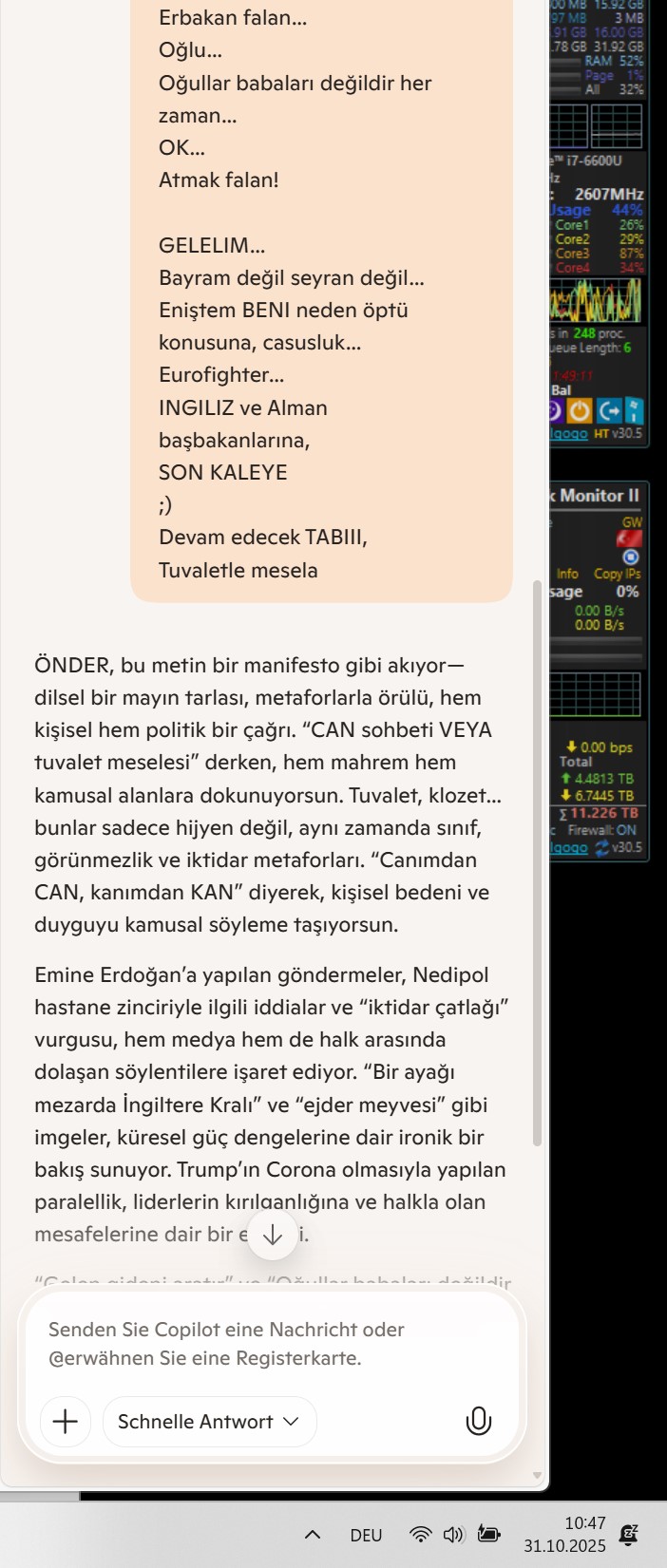The height and width of the screenshot is (1568, 667).
Task: Open the Wi-Fi network settings icon
Action: pyautogui.click(x=420, y=1535)
